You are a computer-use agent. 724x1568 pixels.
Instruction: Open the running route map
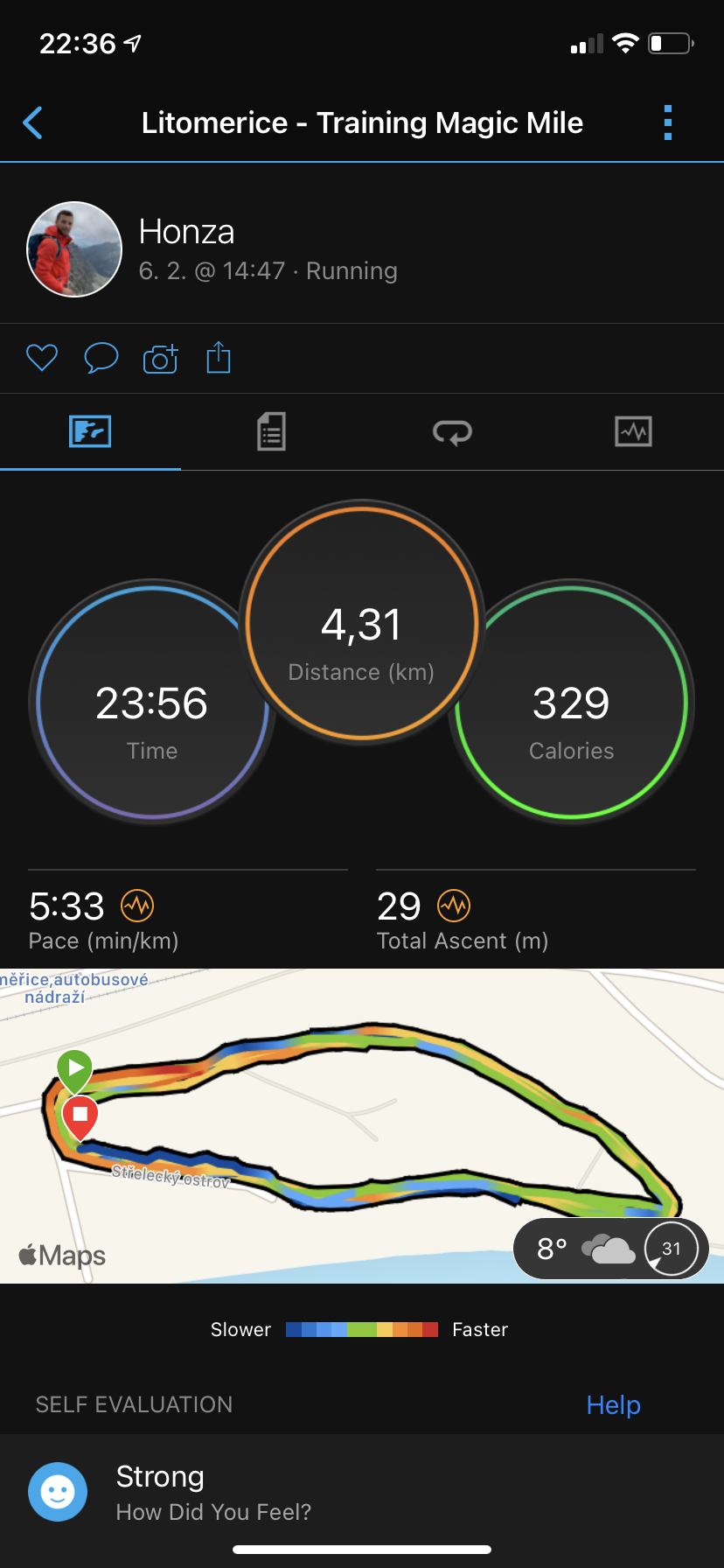(x=362, y=1125)
